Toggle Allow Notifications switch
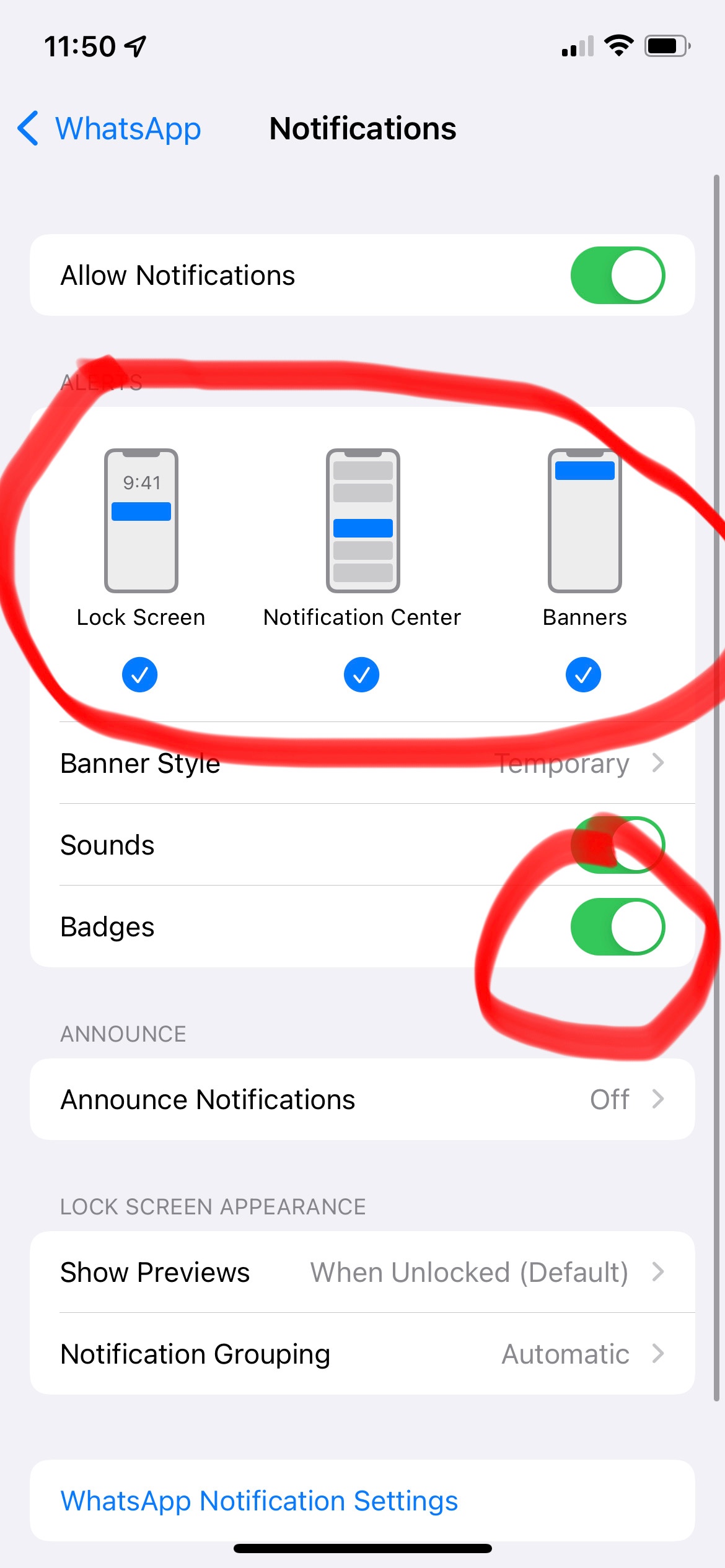Viewport: 725px width, 1568px height. pyautogui.click(x=618, y=276)
